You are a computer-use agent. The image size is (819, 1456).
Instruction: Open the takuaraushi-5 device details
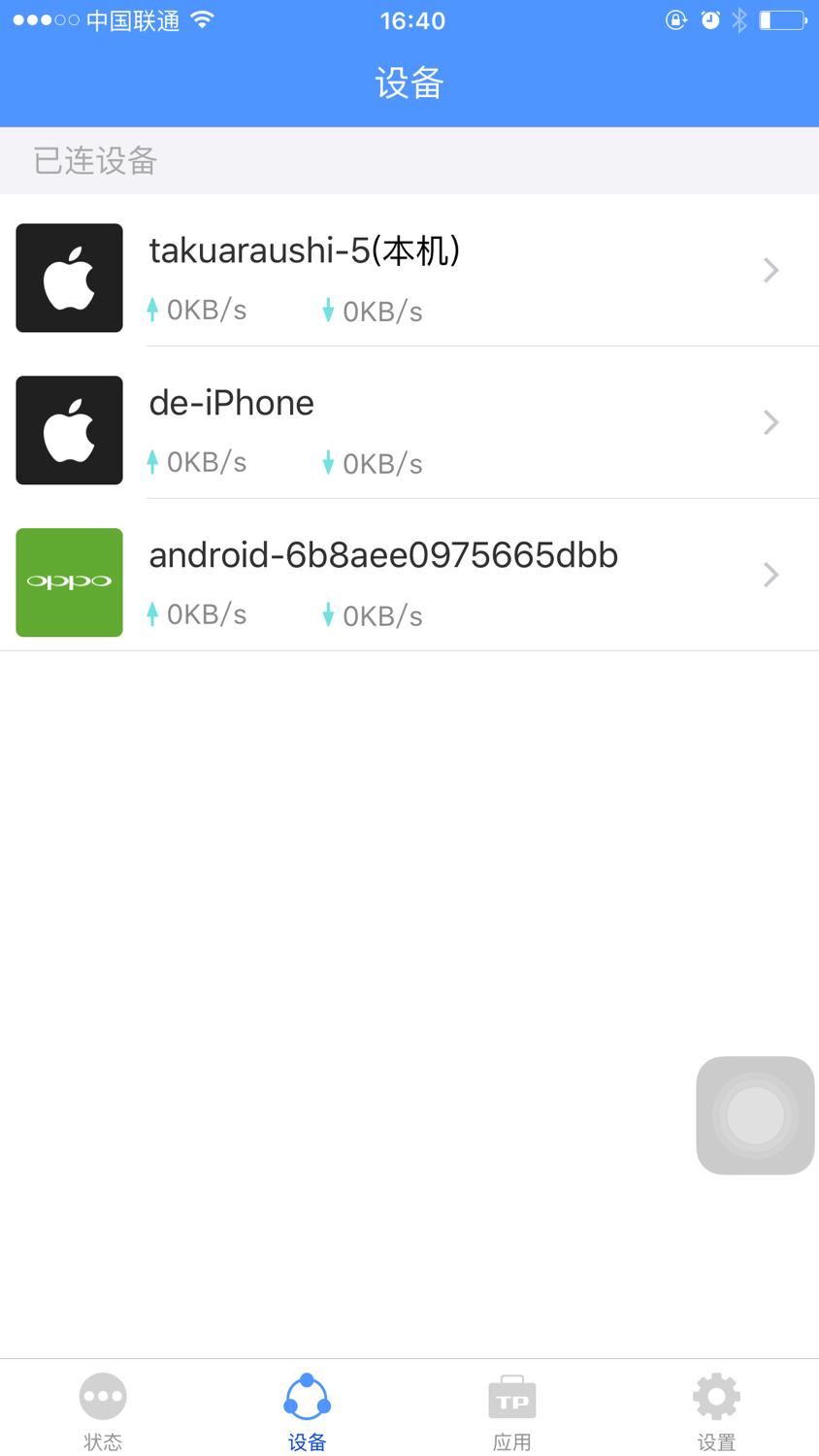(x=409, y=271)
